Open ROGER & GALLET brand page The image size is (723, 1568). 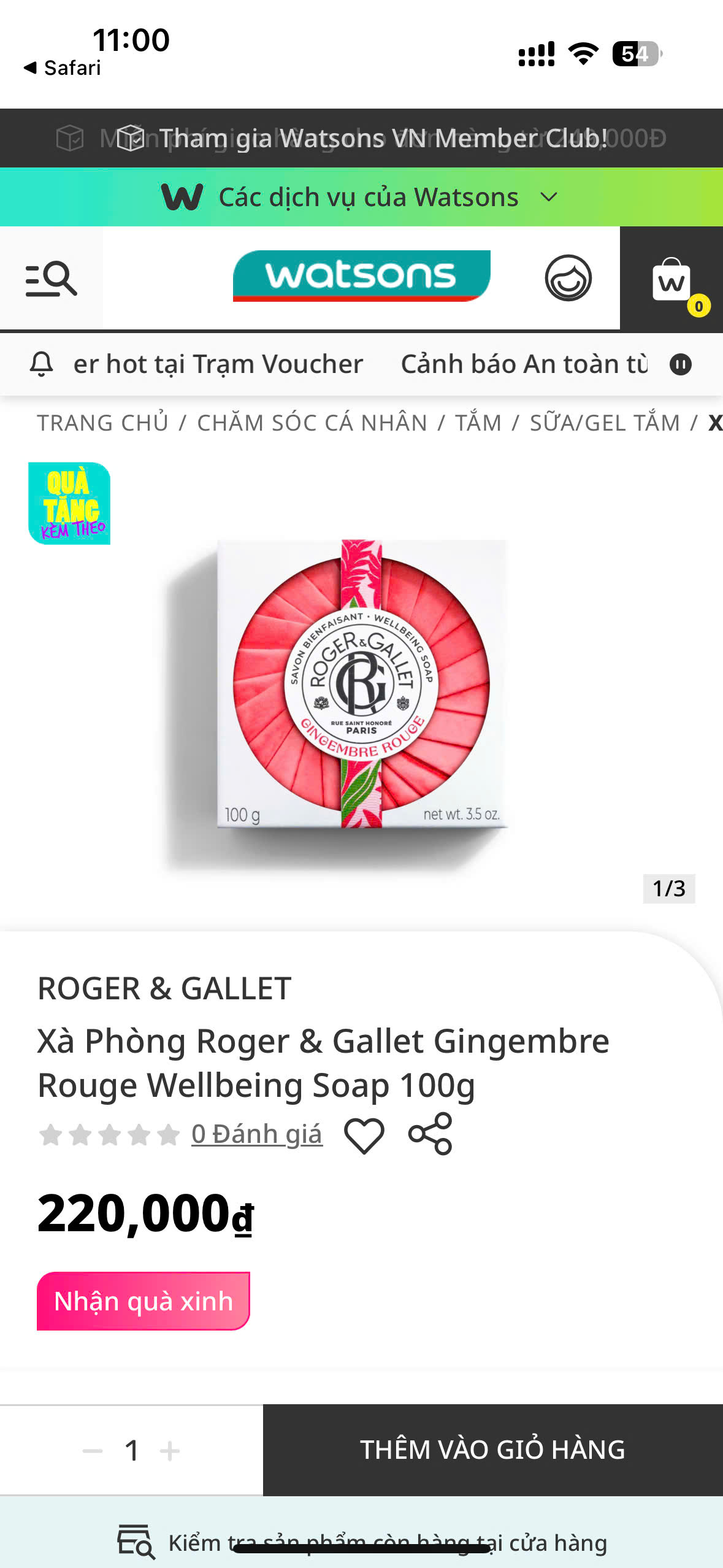click(164, 988)
